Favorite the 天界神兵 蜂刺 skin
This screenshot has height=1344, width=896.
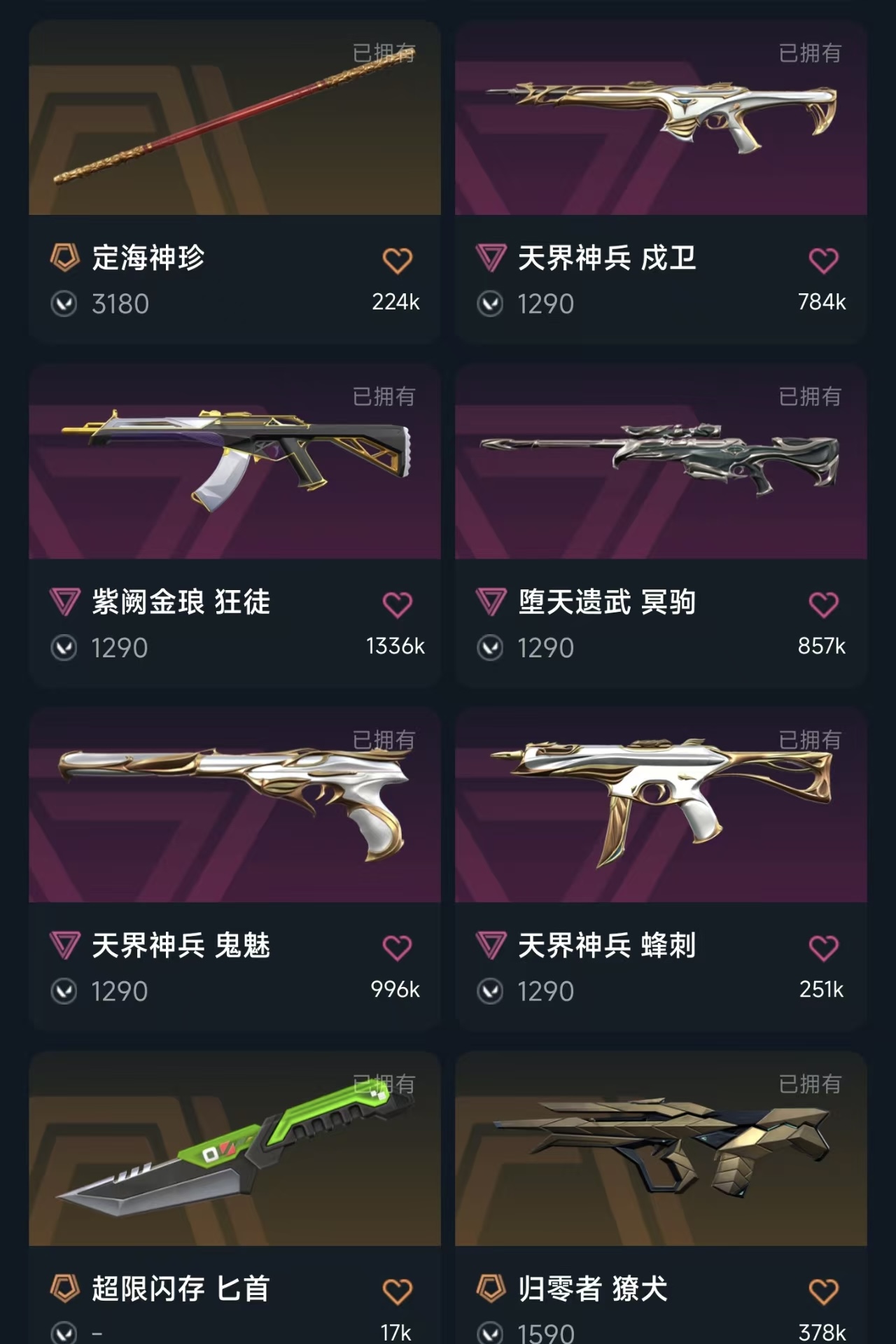(823, 948)
